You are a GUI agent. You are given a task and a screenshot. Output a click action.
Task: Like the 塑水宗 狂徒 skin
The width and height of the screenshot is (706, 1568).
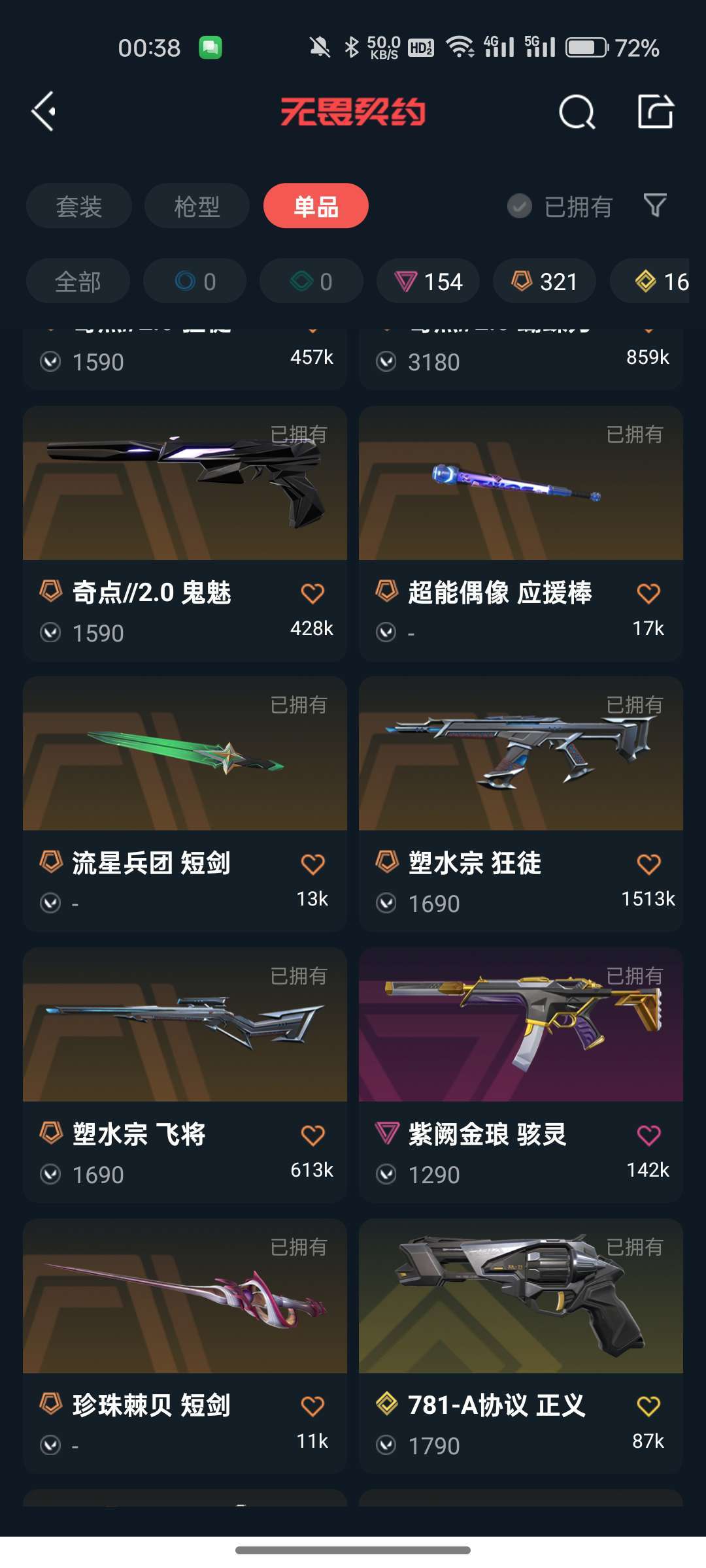pyautogui.click(x=648, y=864)
